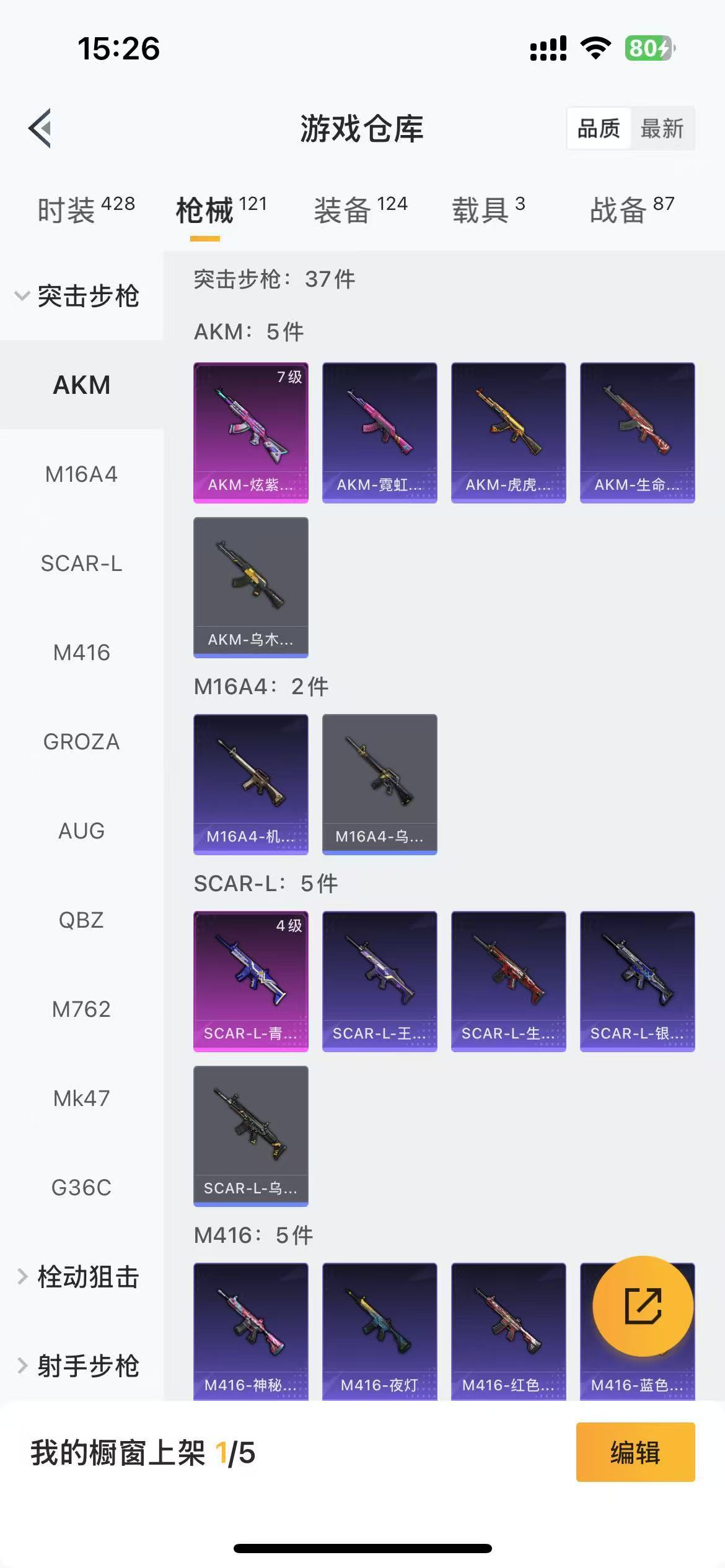This screenshot has height=1568, width=725.
Task: Open the 战备 tab
Action: (631, 209)
